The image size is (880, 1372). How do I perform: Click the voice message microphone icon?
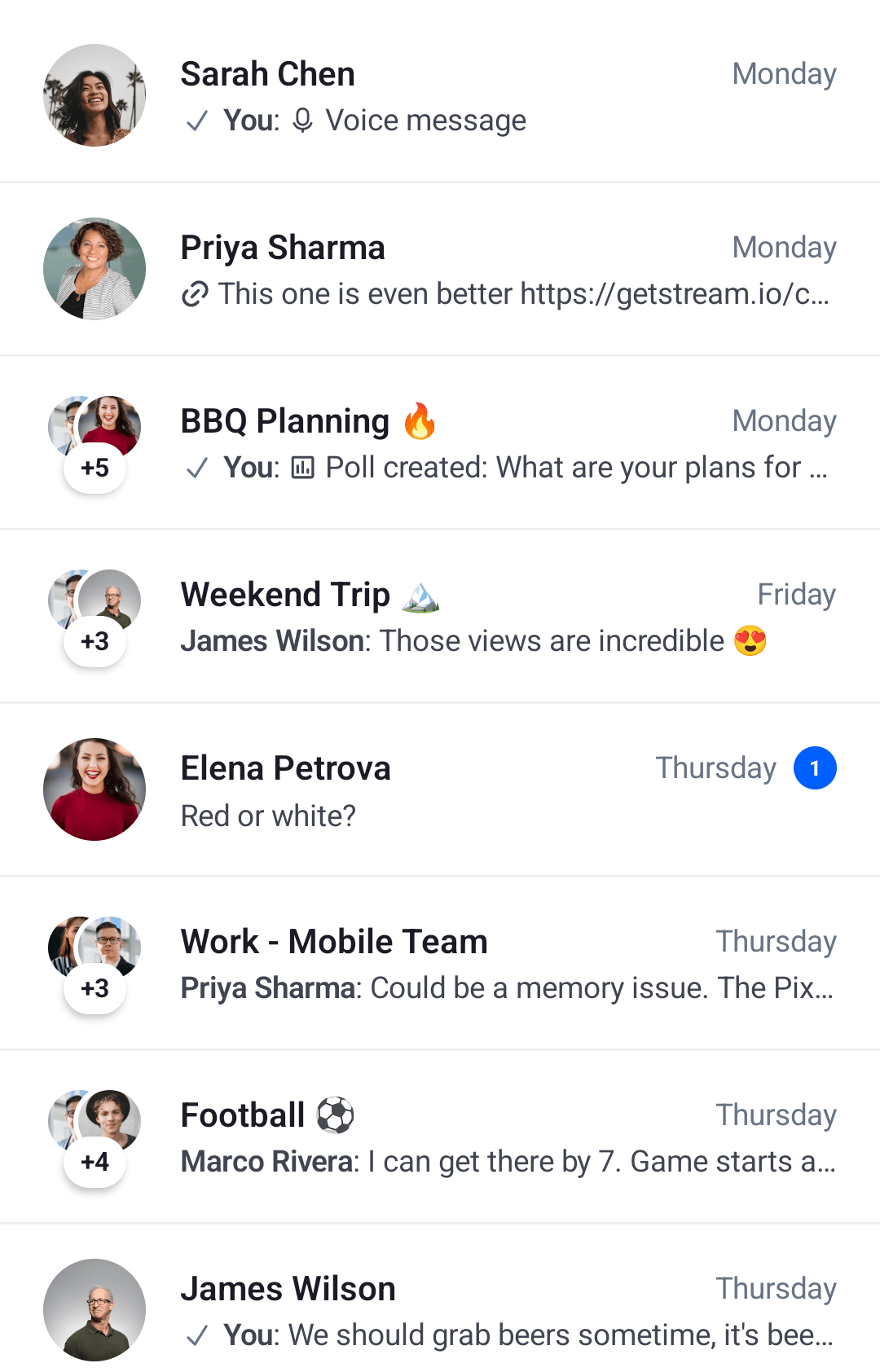pos(301,120)
